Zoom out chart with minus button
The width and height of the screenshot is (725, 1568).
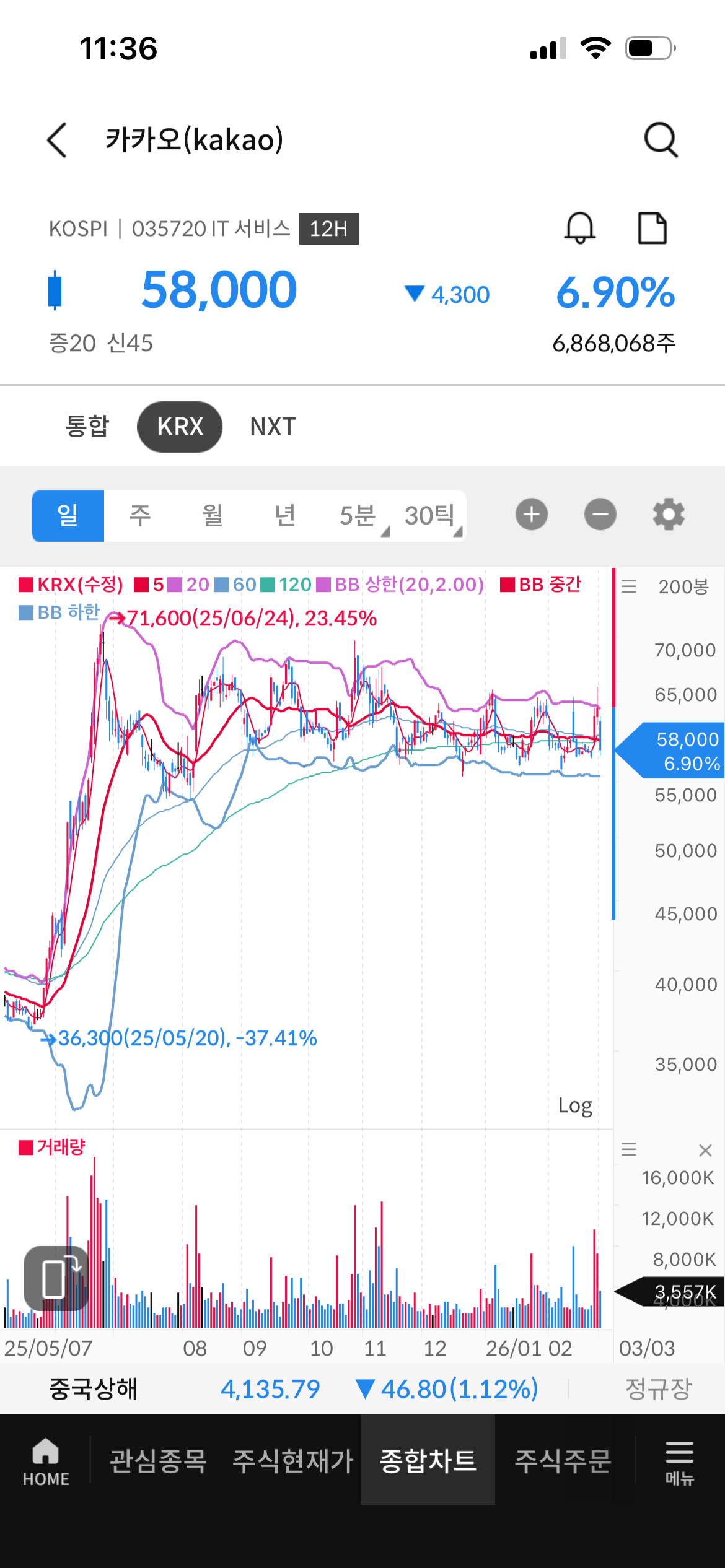tap(600, 515)
